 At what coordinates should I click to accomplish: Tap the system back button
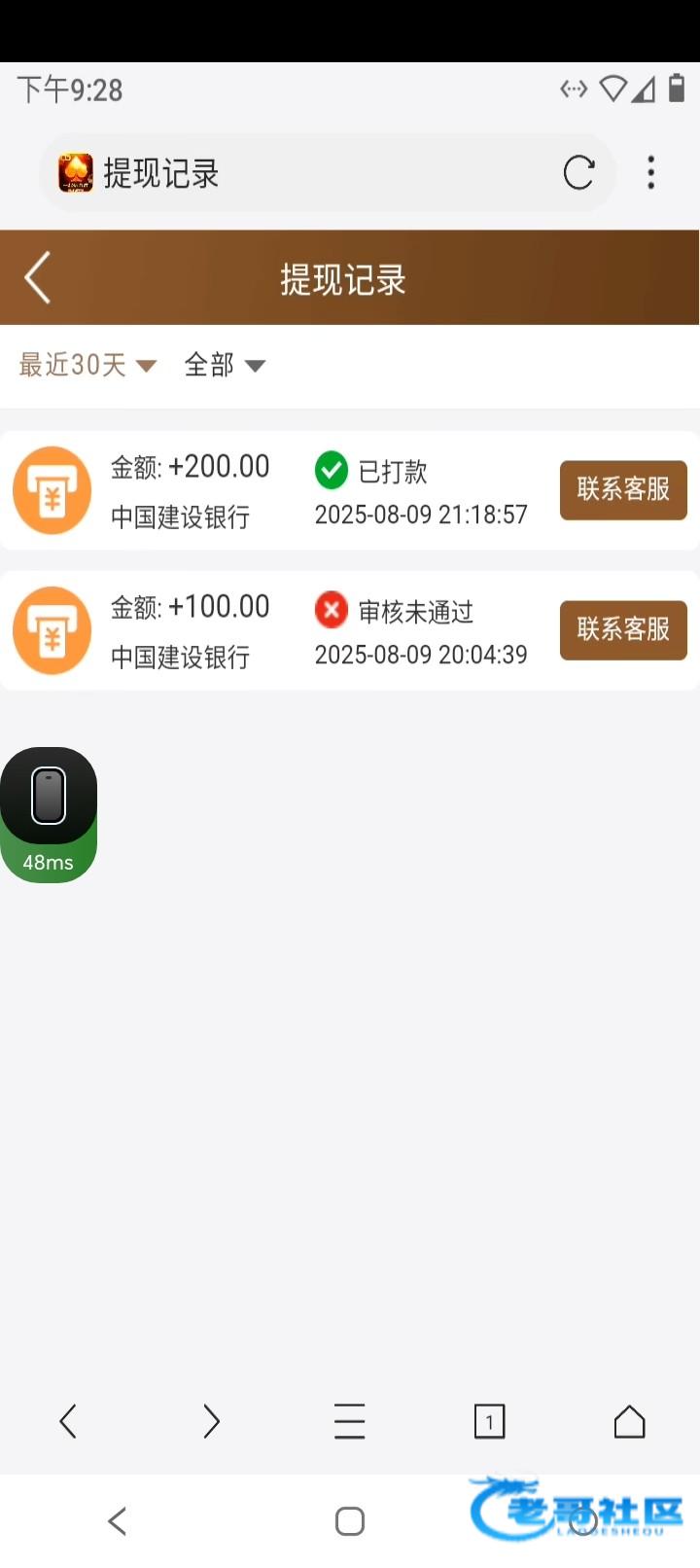point(118,1521)
